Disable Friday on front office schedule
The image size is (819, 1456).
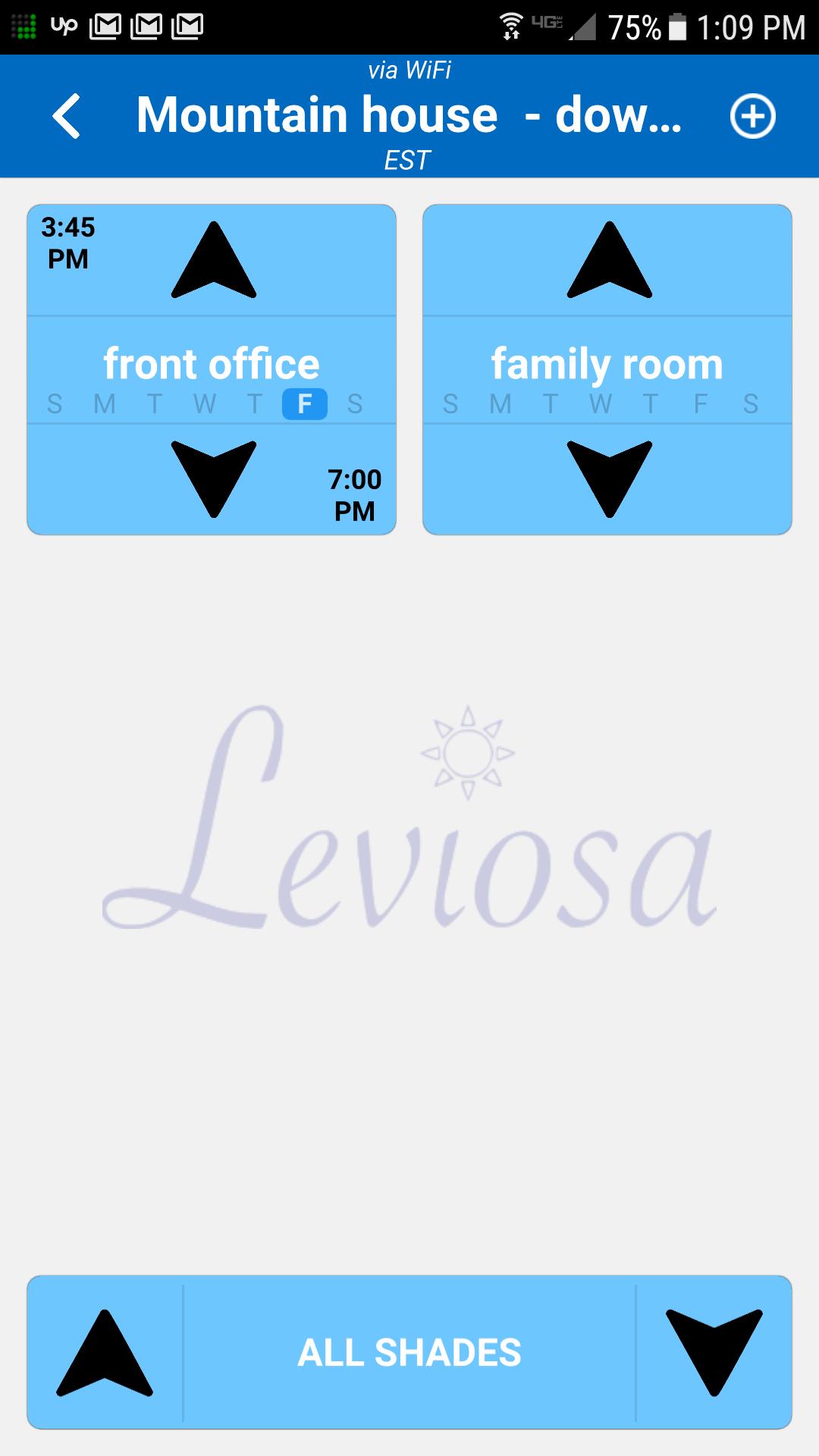tap(305, 406)
